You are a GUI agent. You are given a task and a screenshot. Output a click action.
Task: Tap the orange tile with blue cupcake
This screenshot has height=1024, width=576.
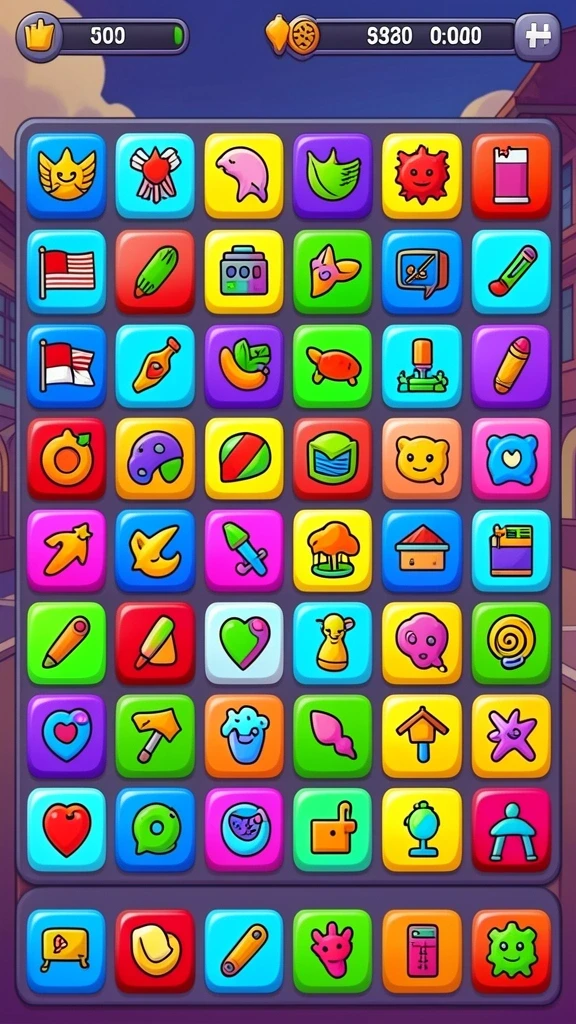(x=244, y=735)
